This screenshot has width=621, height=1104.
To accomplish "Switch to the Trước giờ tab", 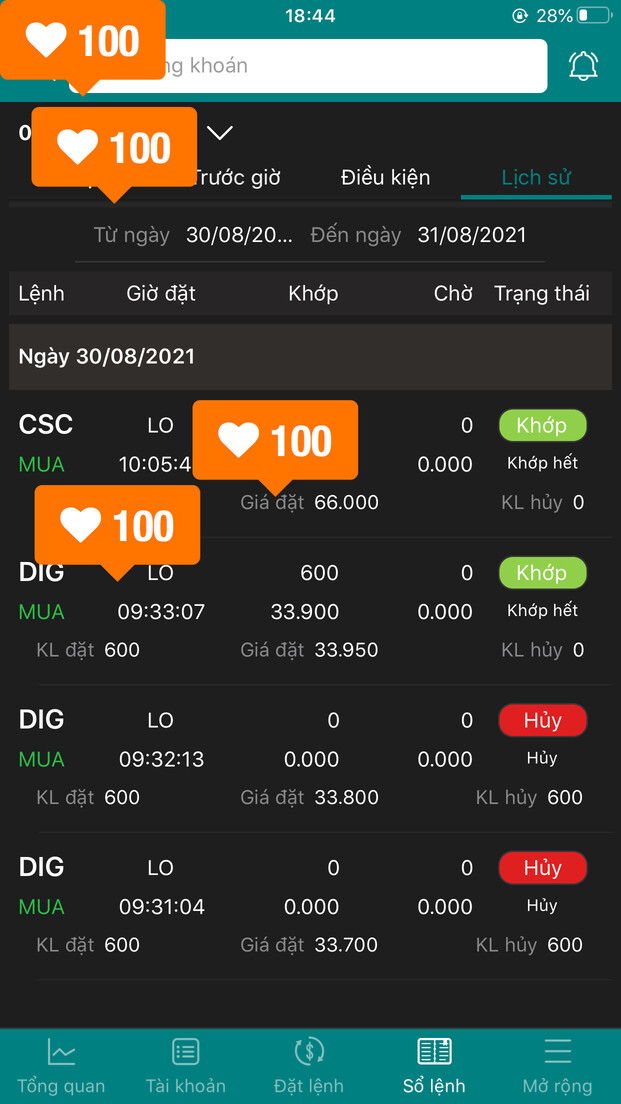I will tap(237, 178).
